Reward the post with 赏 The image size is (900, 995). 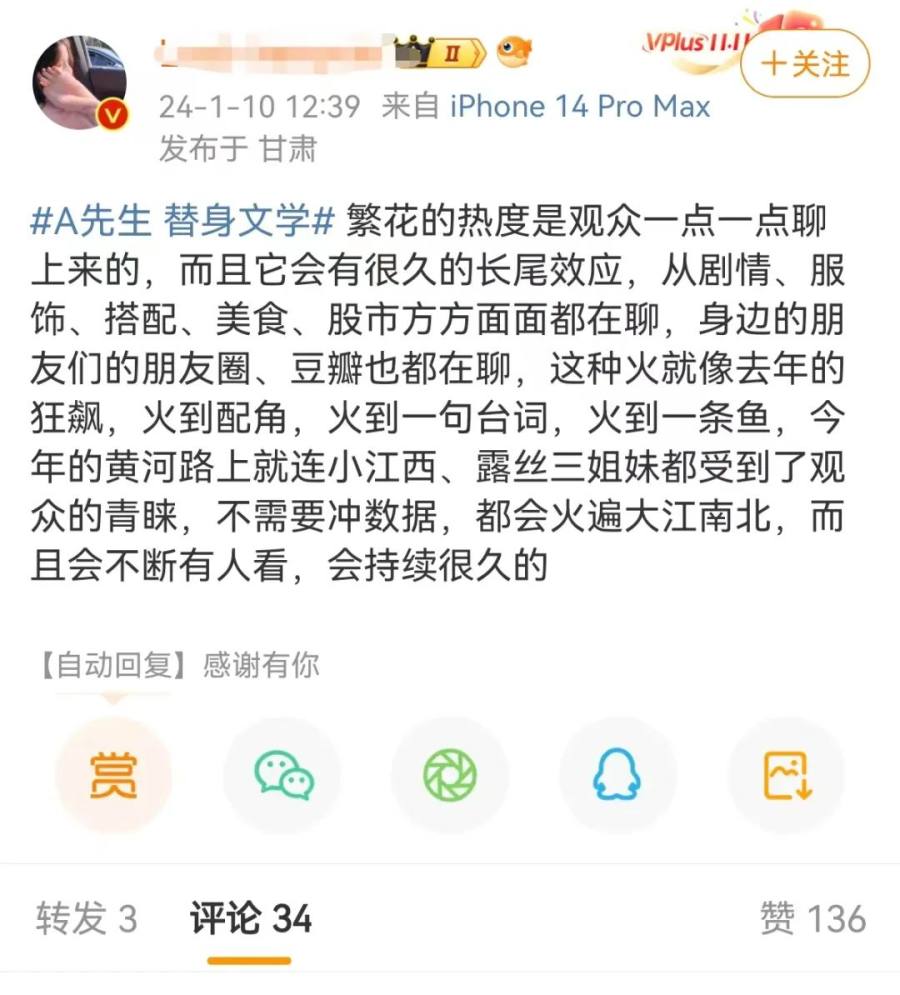[113, 775]
